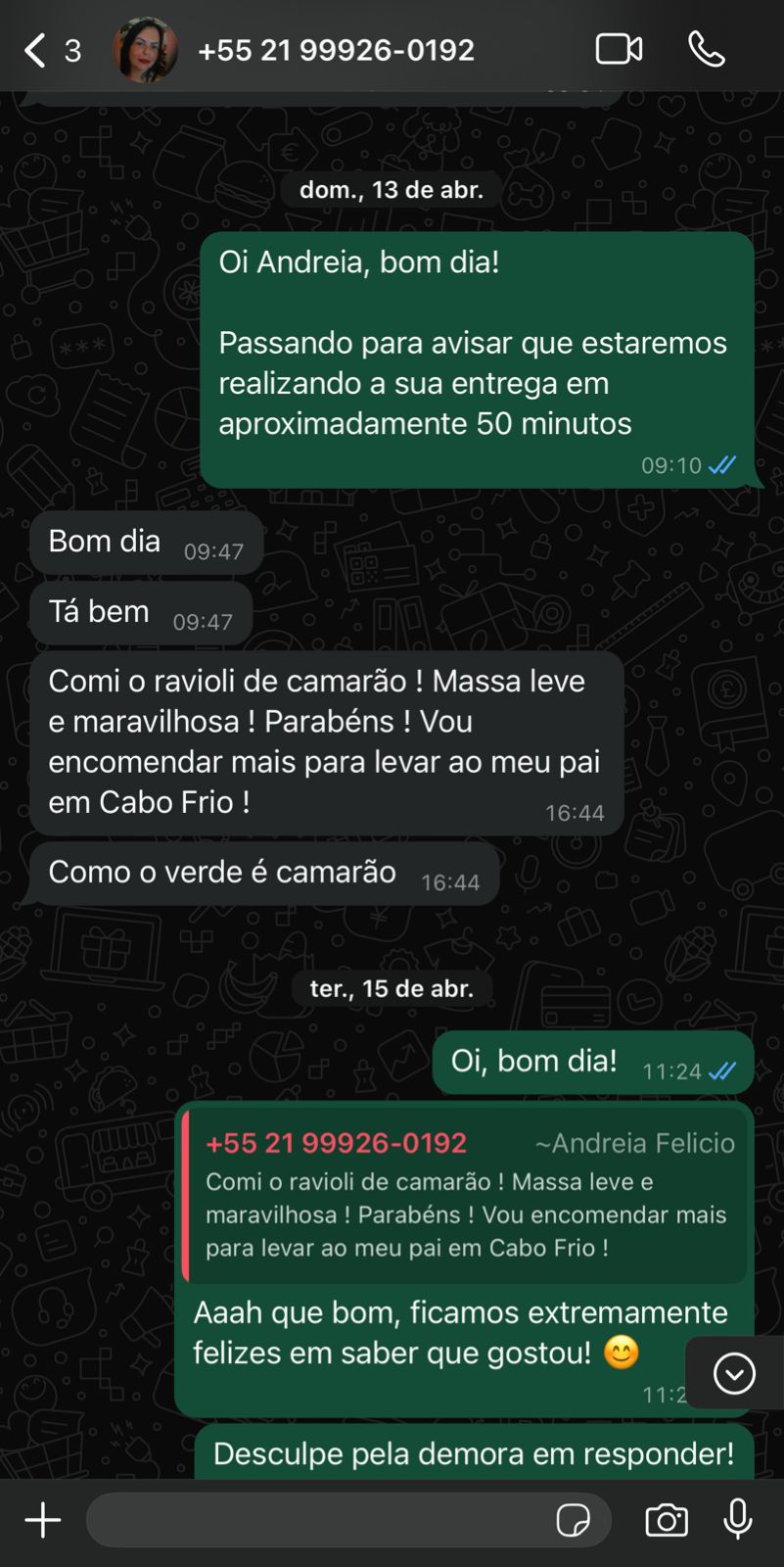Open the contact's profile photo

coord(145,47)
